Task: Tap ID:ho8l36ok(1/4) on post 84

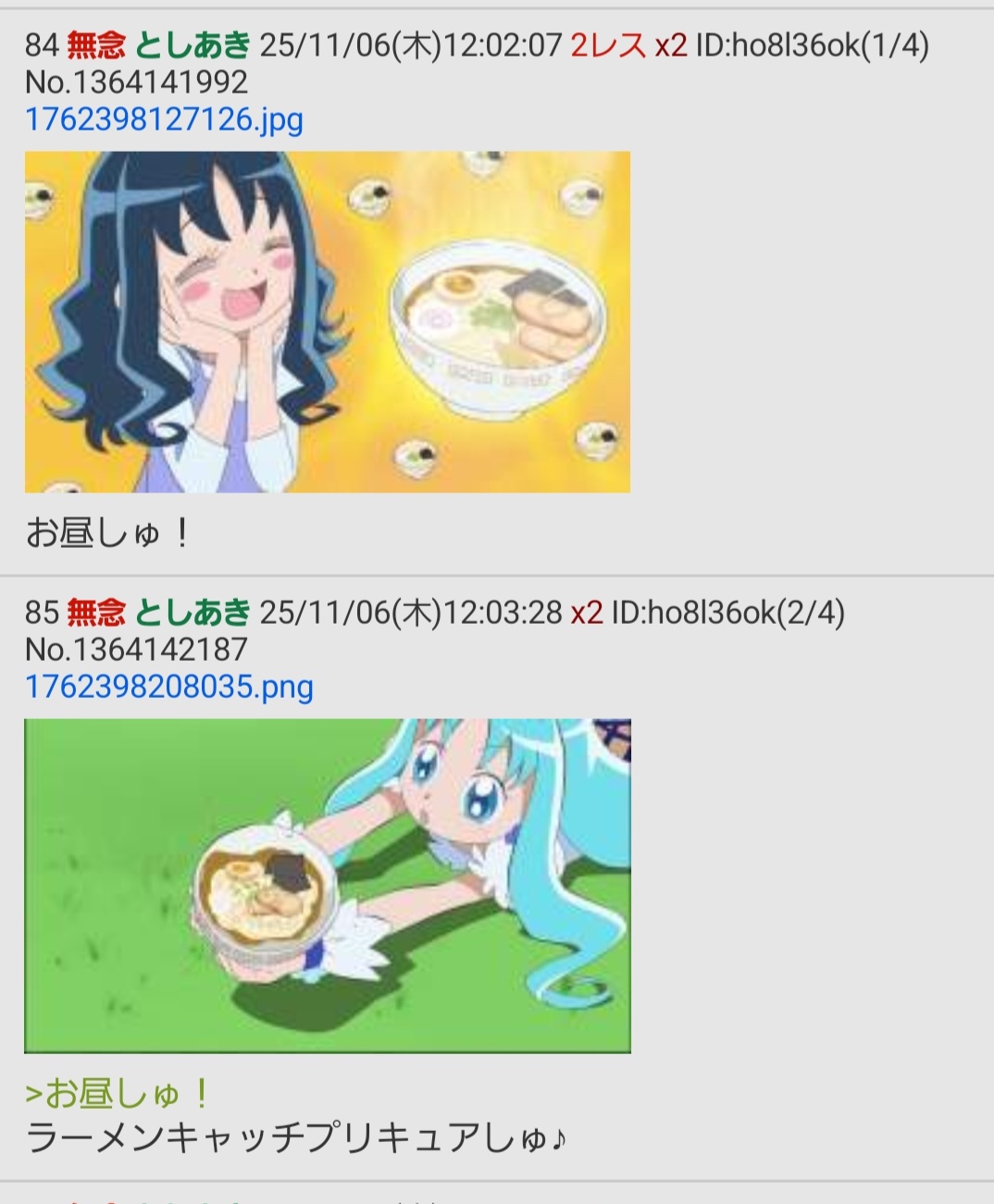Action: [x=812, y=44]
